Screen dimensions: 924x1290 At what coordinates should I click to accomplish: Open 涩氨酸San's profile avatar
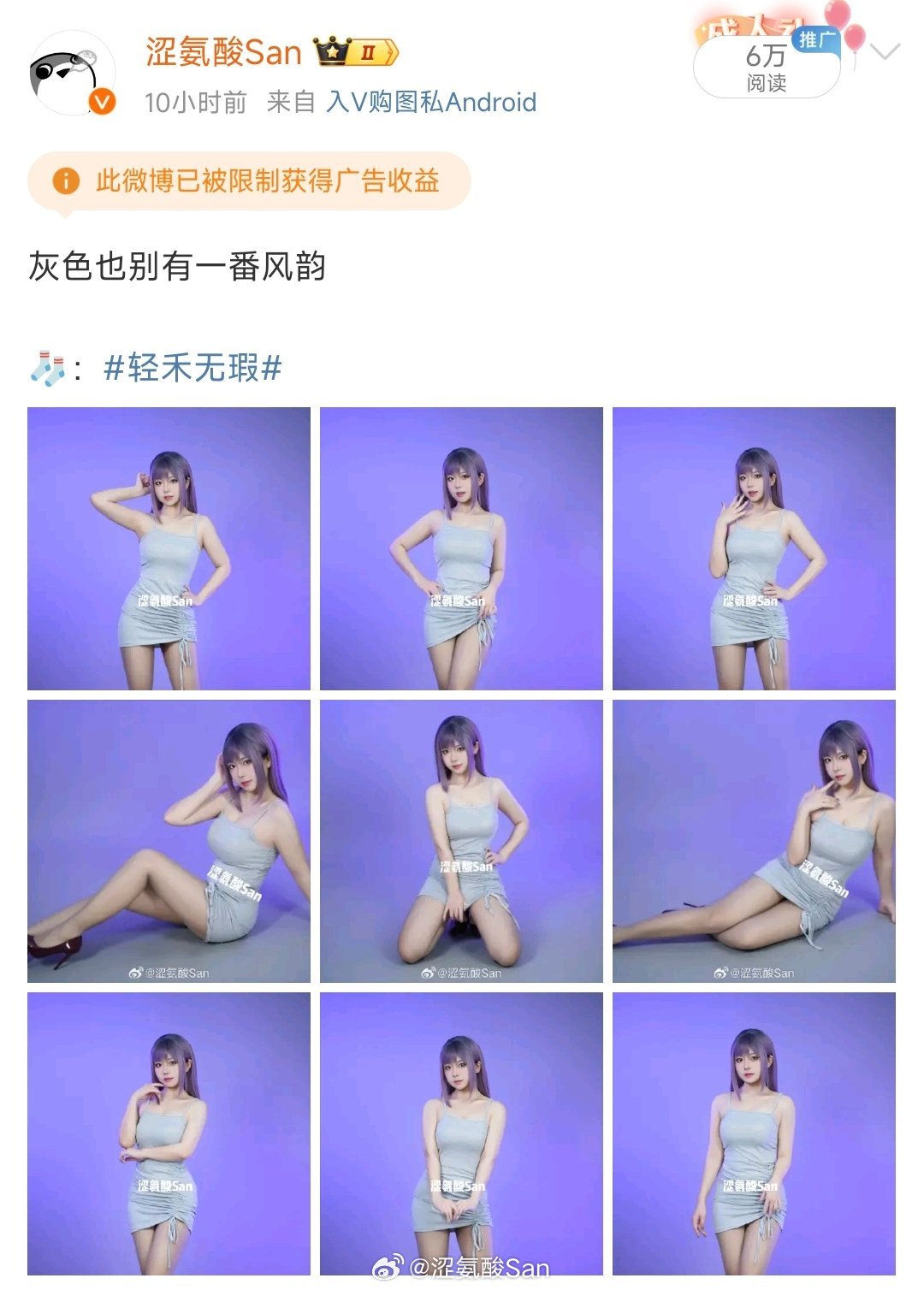click(x=72, y=74)
